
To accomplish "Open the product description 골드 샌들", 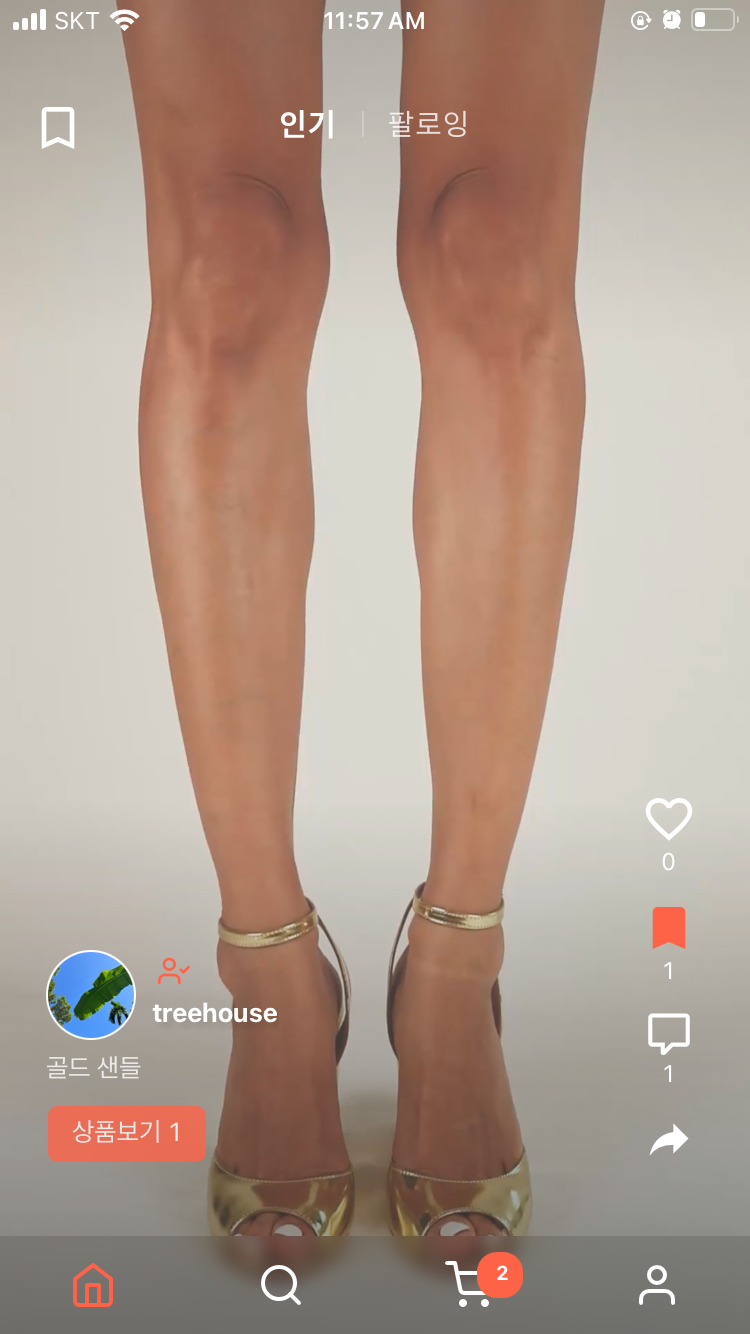I will (95, 1069).
